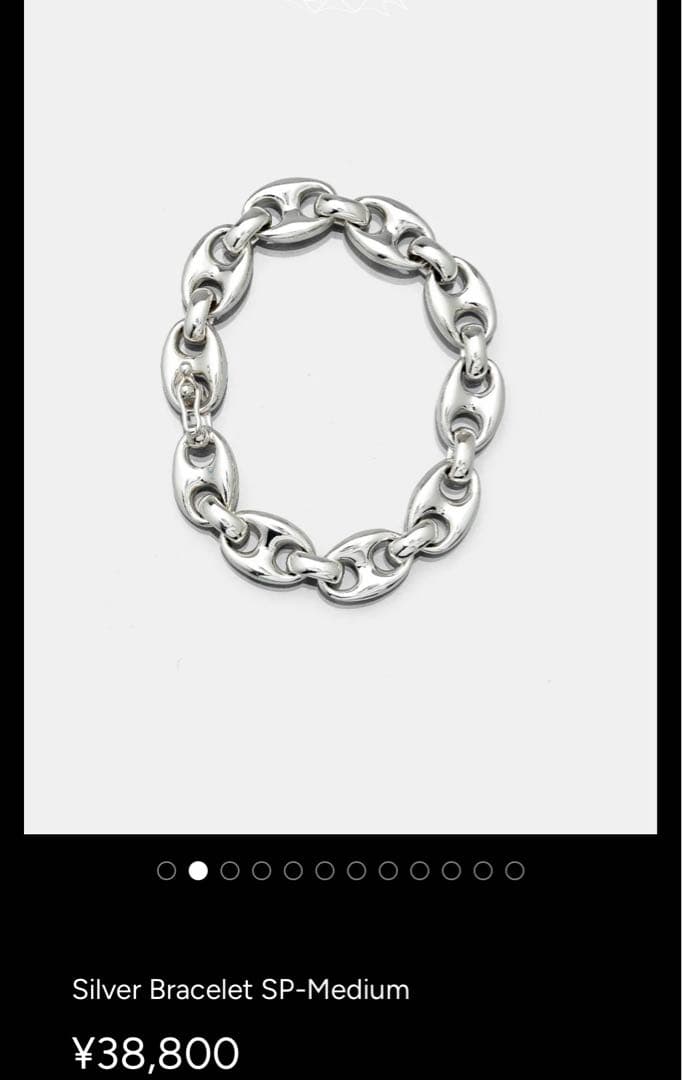Image resolution: width=682 pixels, height=1080 pixels.
Task: Select the third image indicator dot
Action: (230, 870)
